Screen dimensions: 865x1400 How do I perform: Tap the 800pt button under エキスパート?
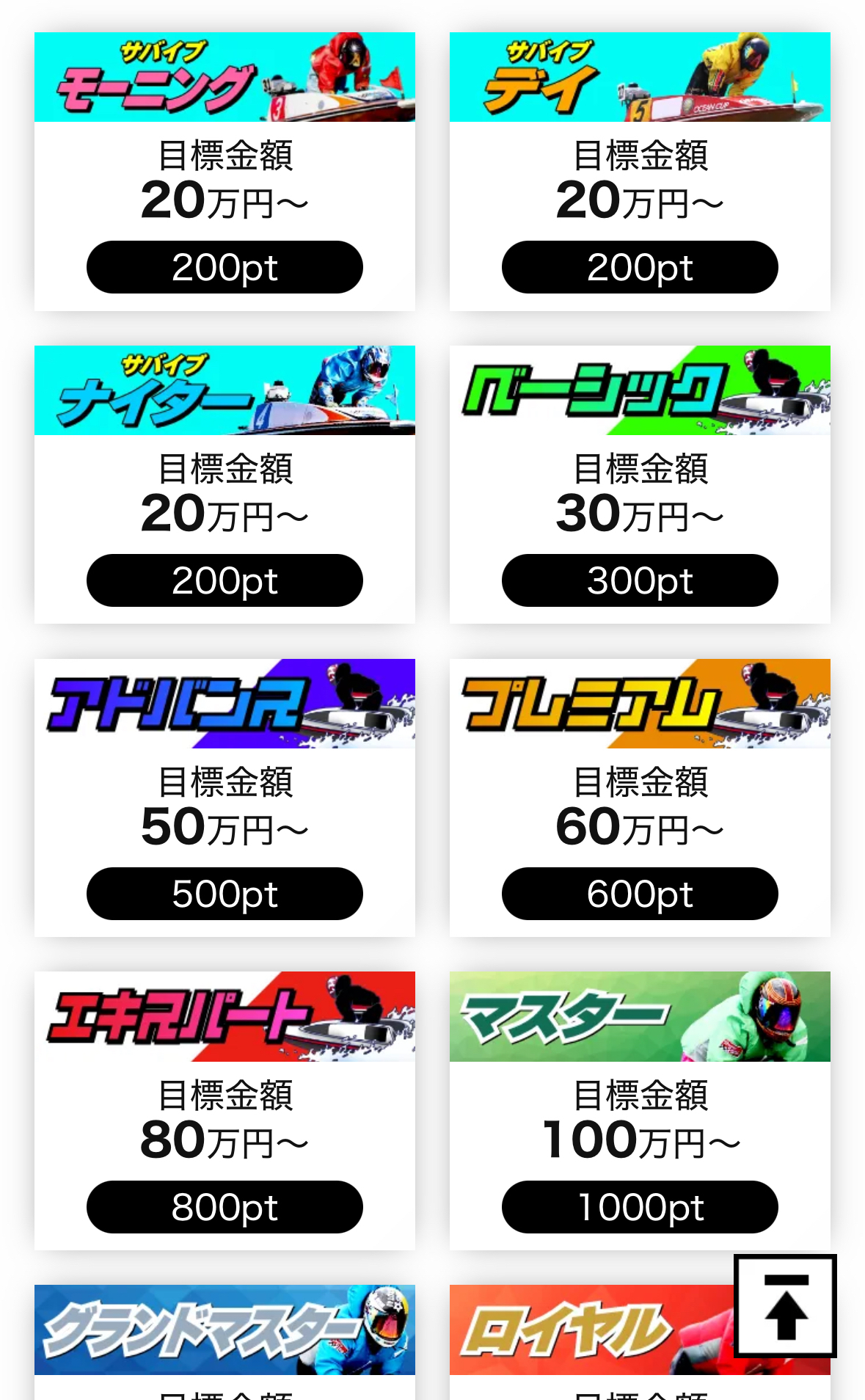(x=224, y=1207)
